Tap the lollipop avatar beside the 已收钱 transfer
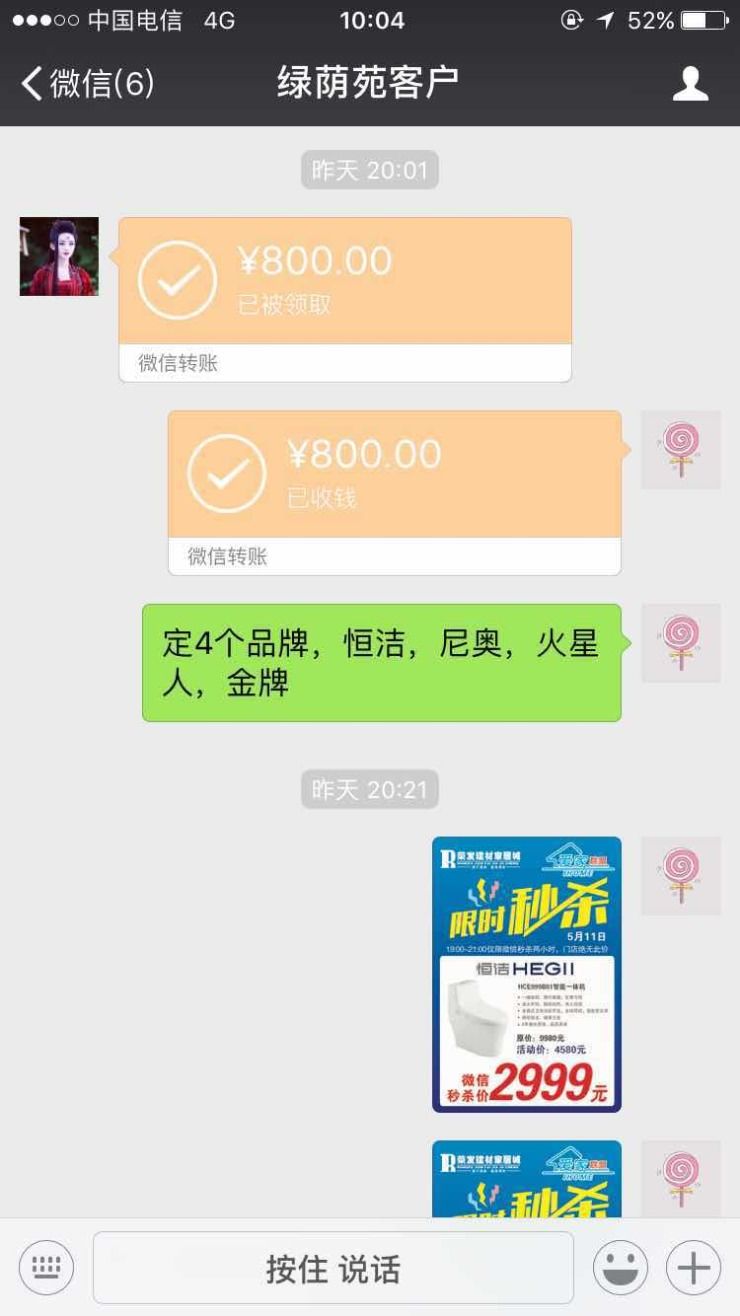 (x=681, y=449)
